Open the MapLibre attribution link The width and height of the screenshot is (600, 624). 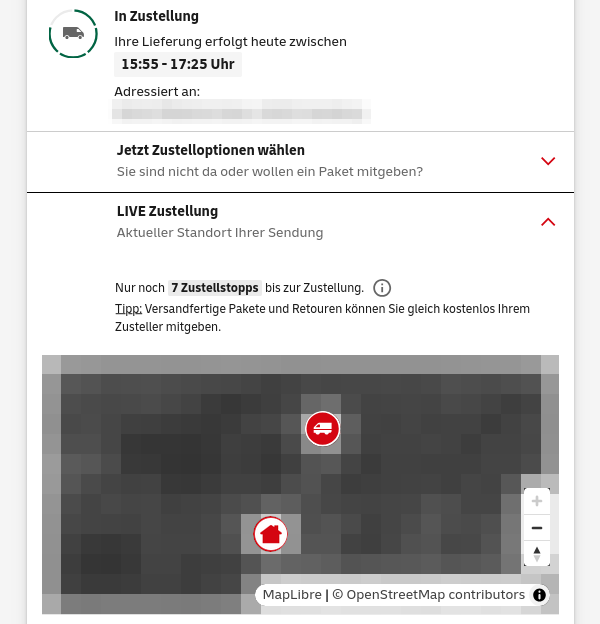292,595
